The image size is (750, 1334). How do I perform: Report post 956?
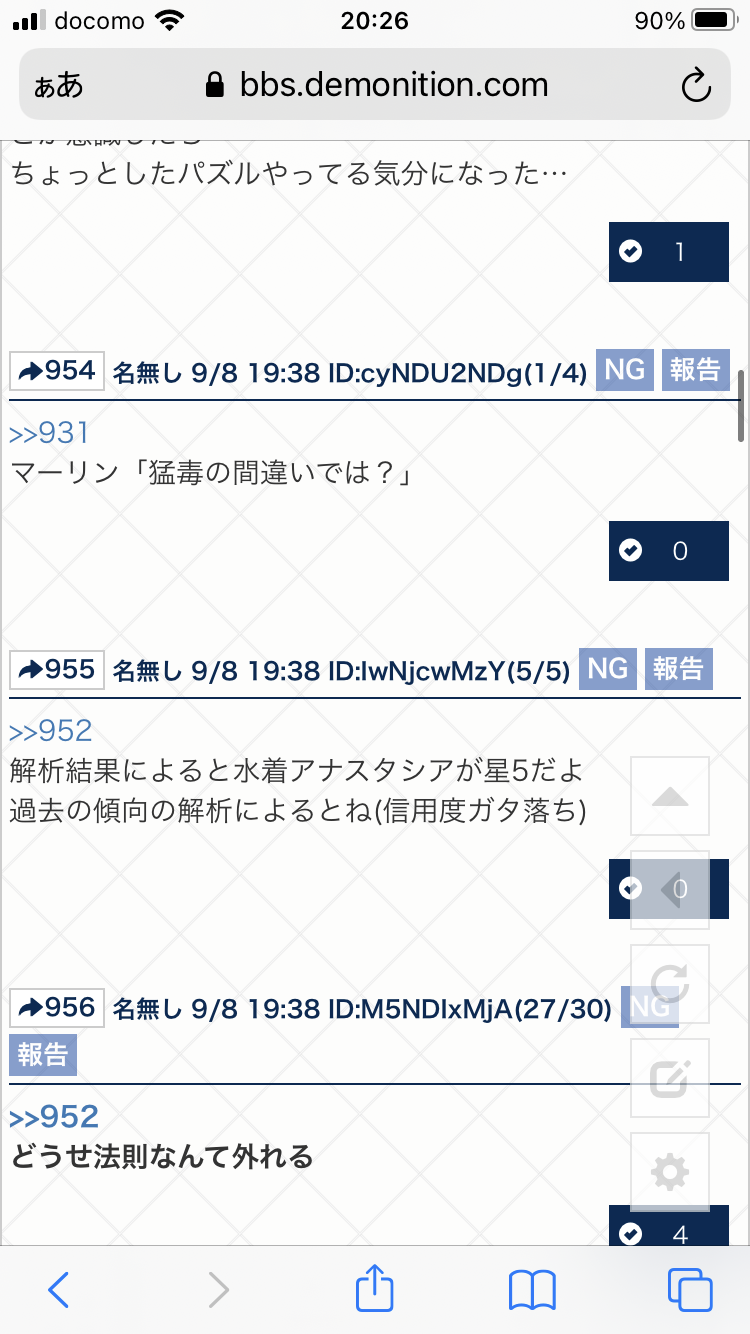[43, 1054]
